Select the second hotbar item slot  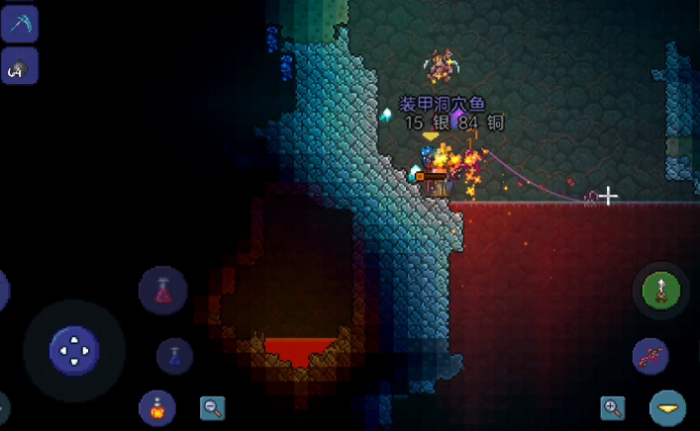pyautogui.click(x=19, y=66)
